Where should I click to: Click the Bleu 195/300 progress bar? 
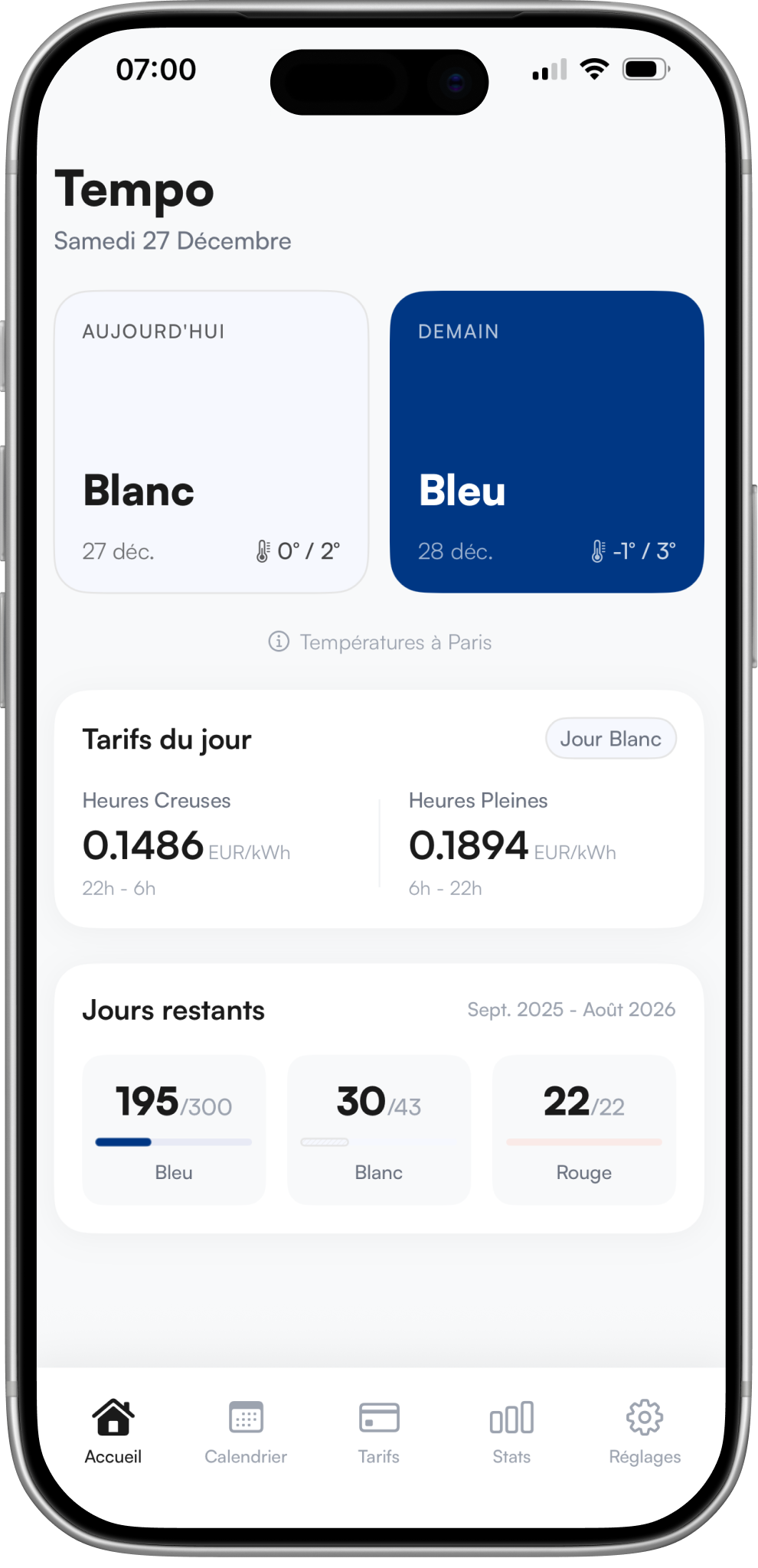[x=173, y=1141]
